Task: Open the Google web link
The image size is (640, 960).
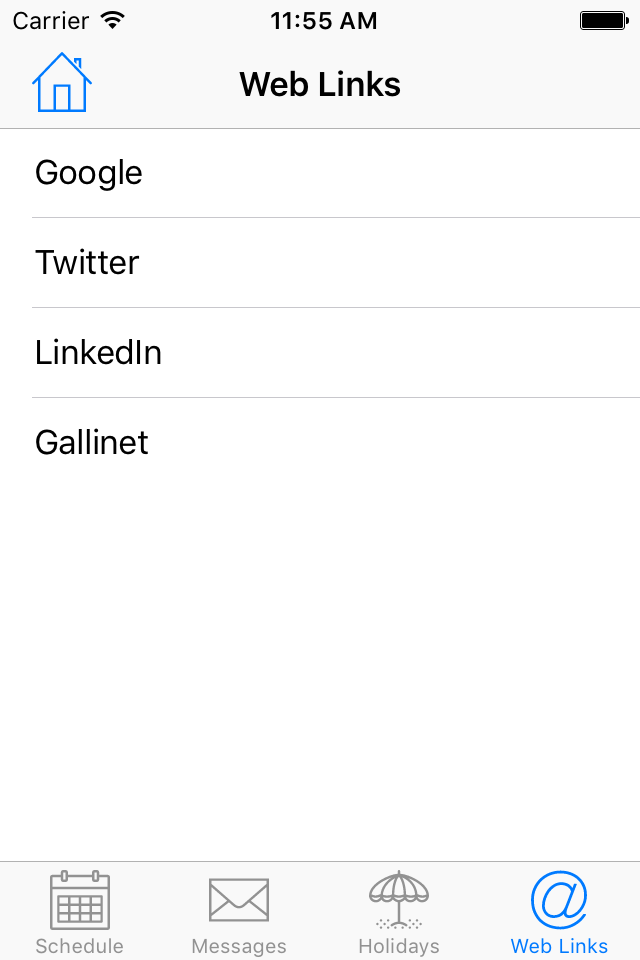Action: click(320, 173)
